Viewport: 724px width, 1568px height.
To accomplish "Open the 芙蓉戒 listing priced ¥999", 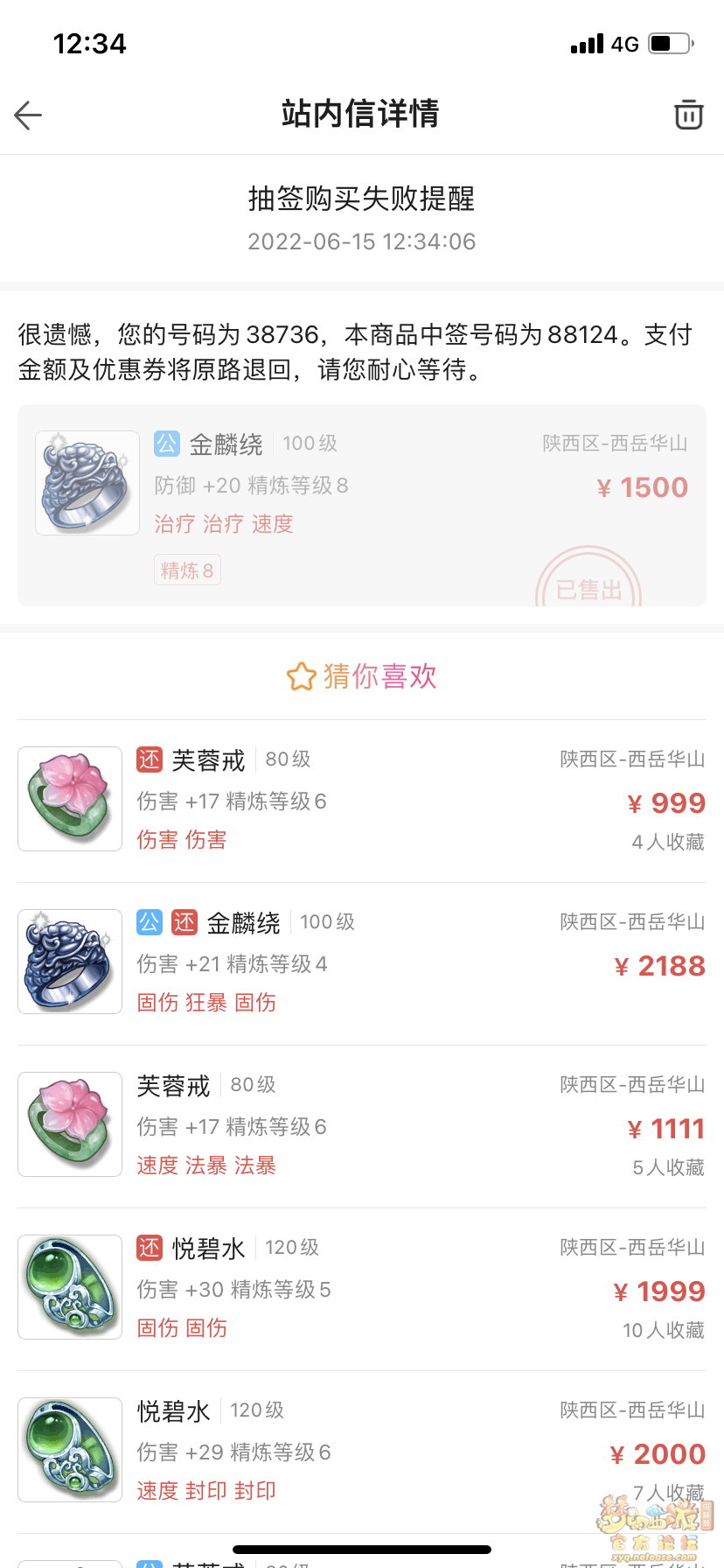I will coord(361,800).
